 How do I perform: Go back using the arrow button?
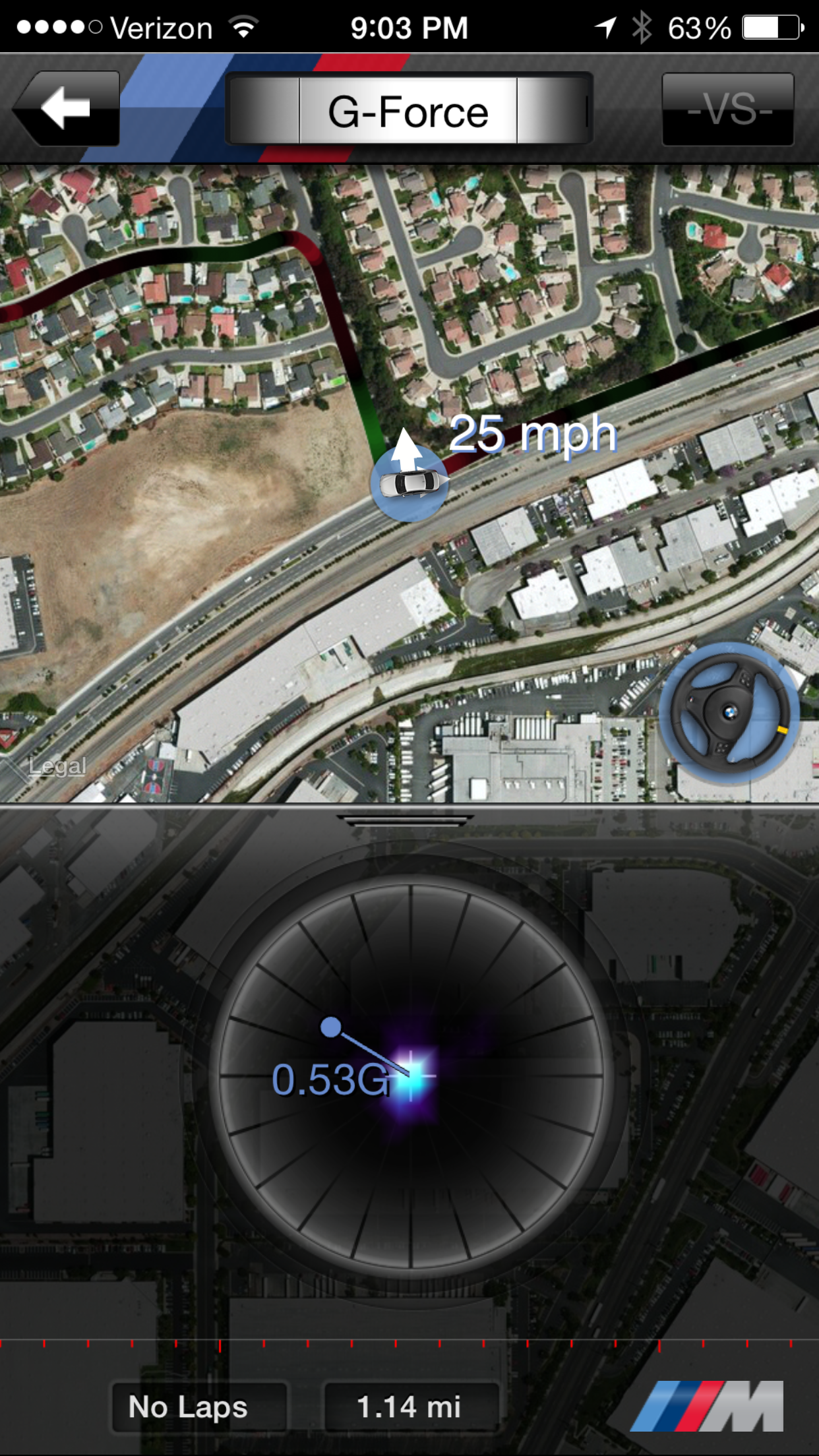click(x=66, y=108)
